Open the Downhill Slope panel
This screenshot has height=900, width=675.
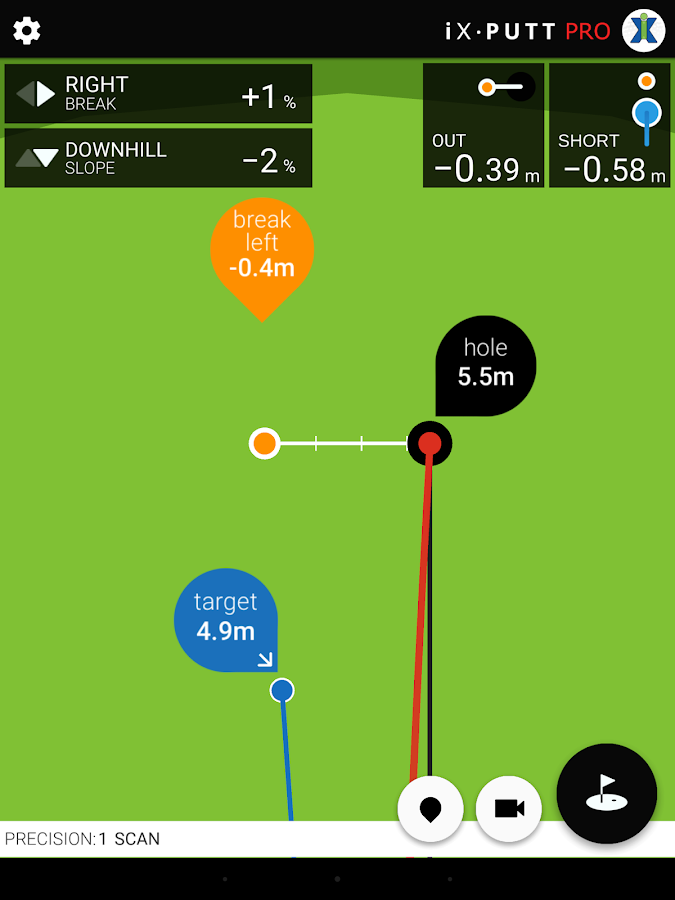click(158, 158)
